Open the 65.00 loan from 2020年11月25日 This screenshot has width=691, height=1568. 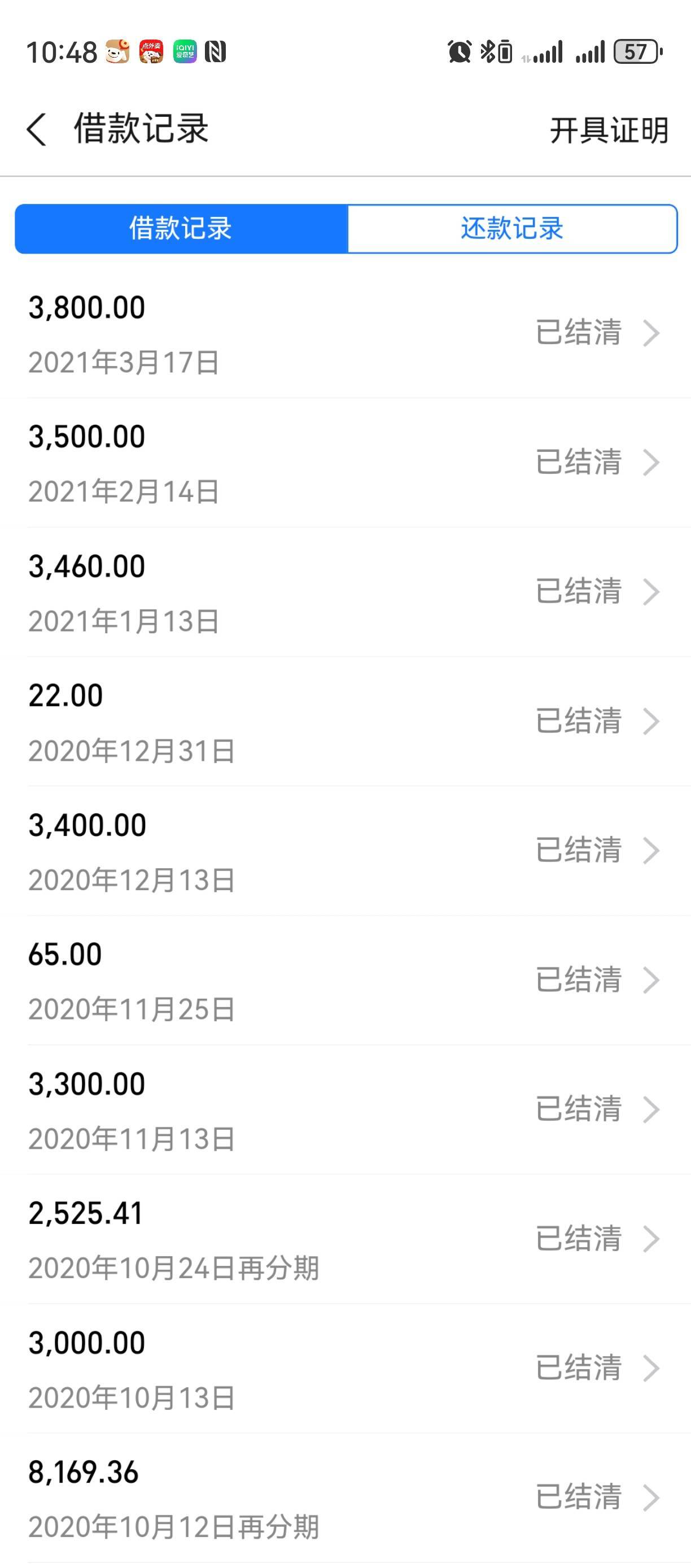pos(345,981)
